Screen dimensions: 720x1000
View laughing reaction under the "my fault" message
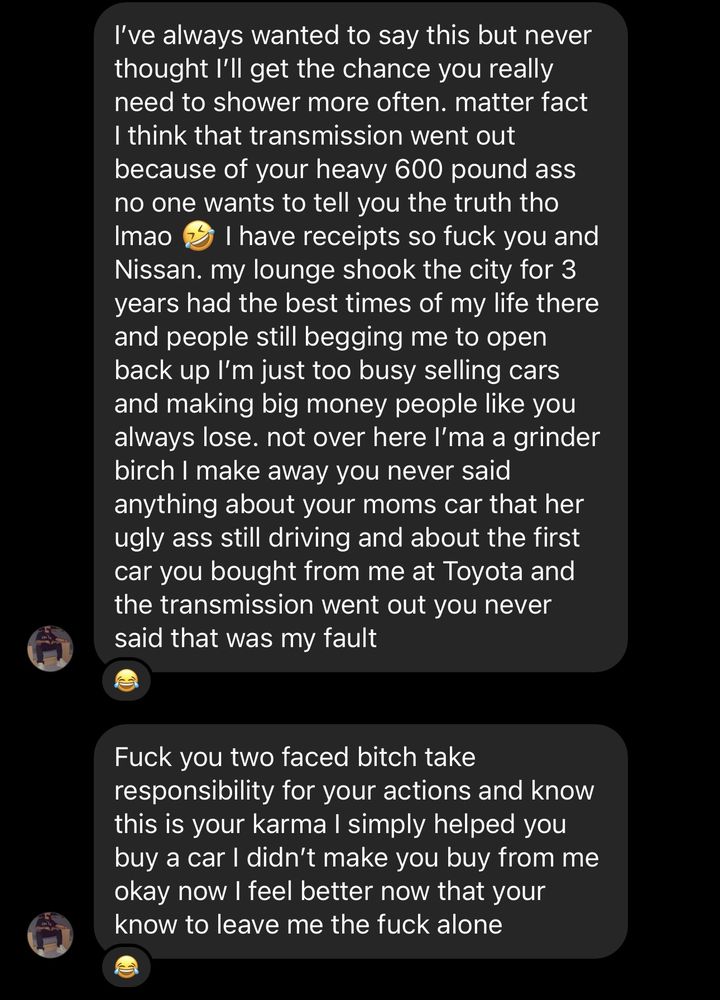[126, 682]
